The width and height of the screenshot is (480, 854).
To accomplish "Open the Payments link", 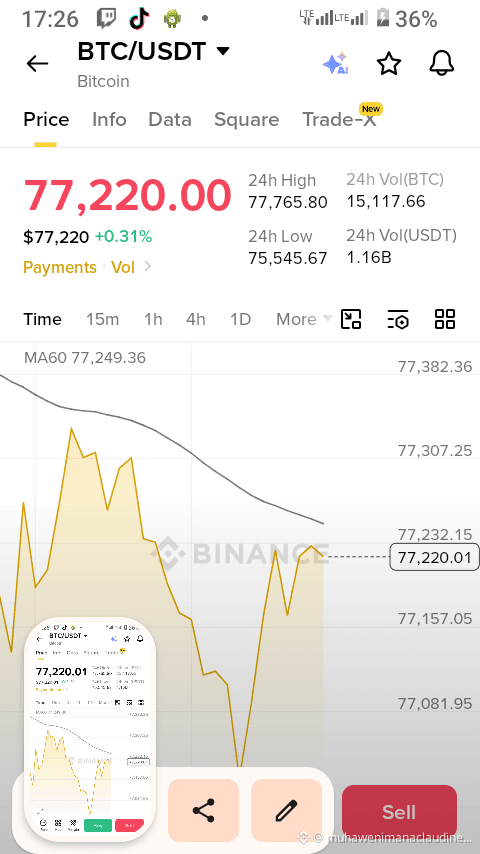I will 59,267.
